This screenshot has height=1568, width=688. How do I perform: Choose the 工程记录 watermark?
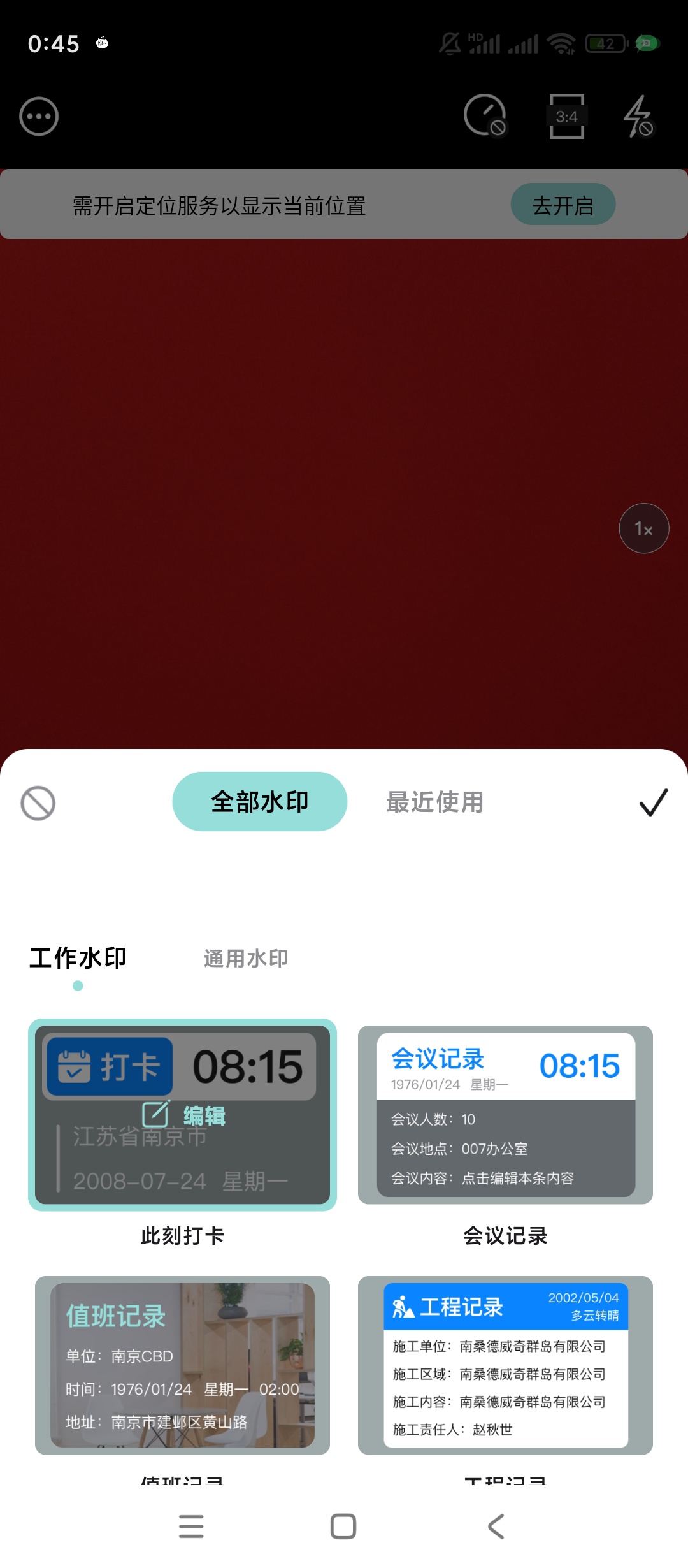(505, 1365)
